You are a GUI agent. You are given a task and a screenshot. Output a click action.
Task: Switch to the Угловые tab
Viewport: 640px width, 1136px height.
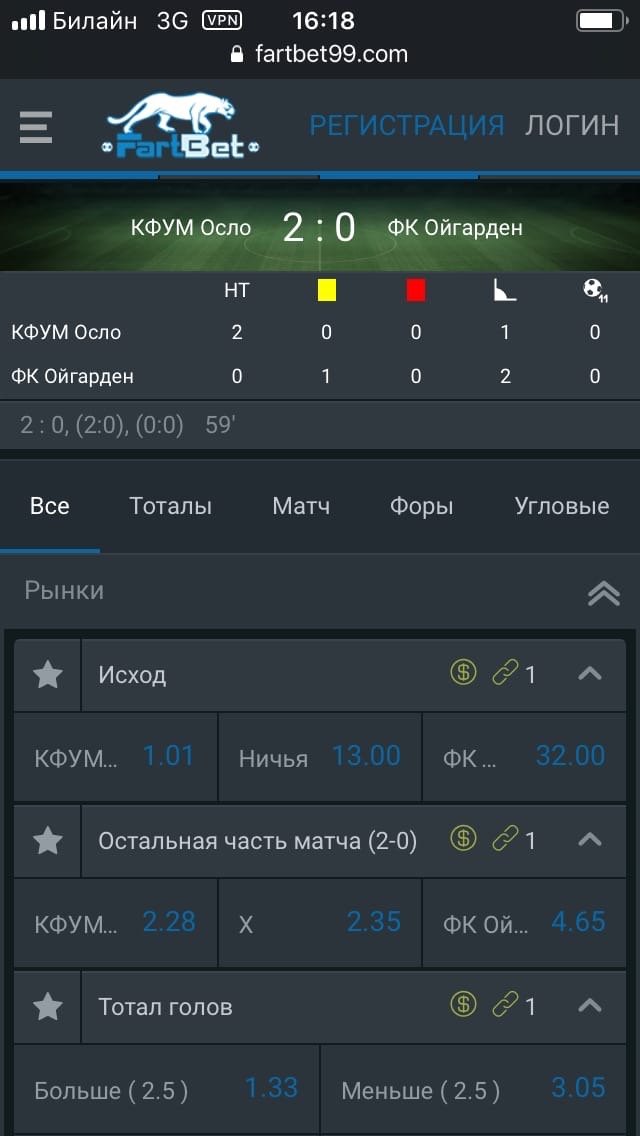561,506
